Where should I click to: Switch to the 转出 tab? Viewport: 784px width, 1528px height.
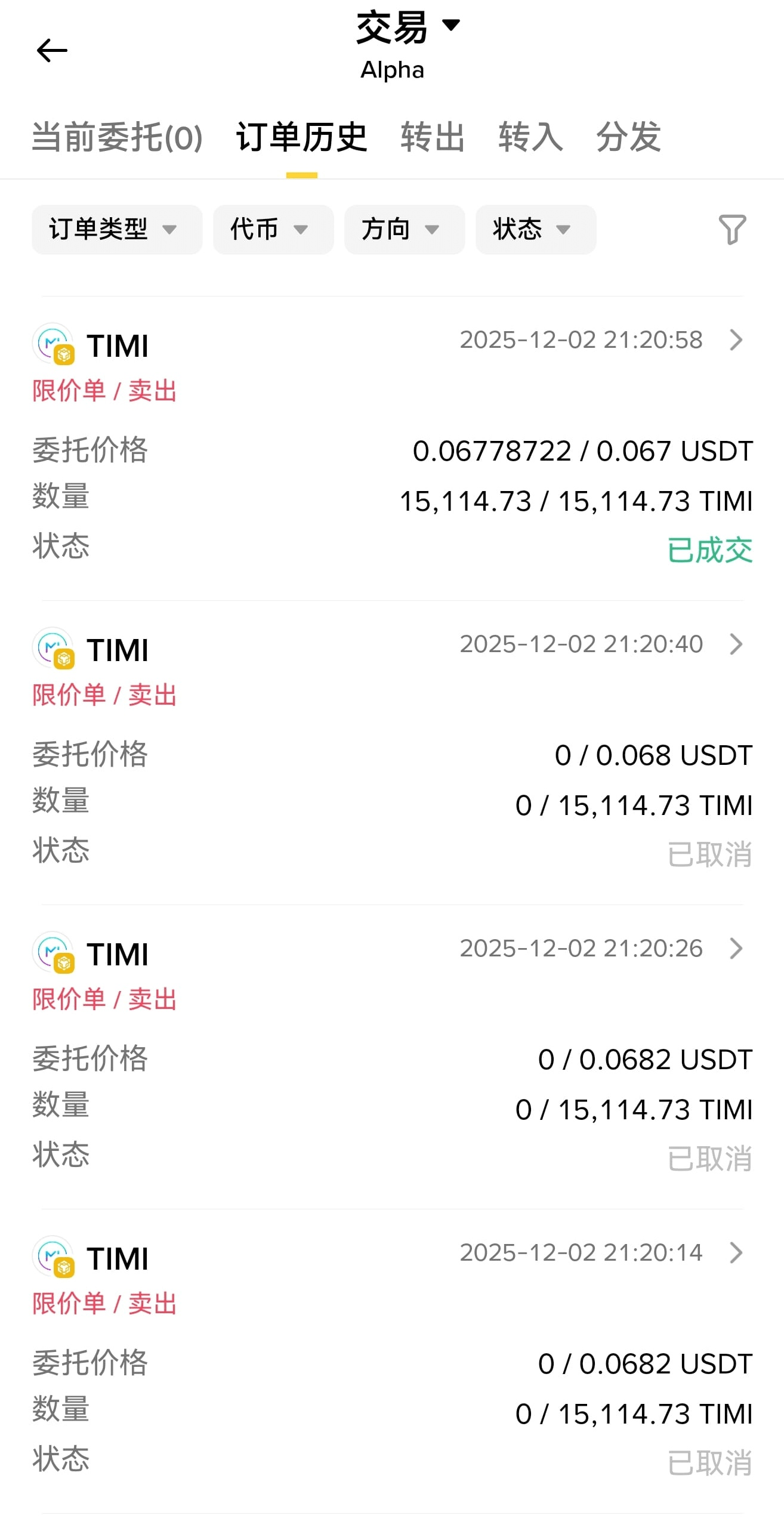click(433, 137)
